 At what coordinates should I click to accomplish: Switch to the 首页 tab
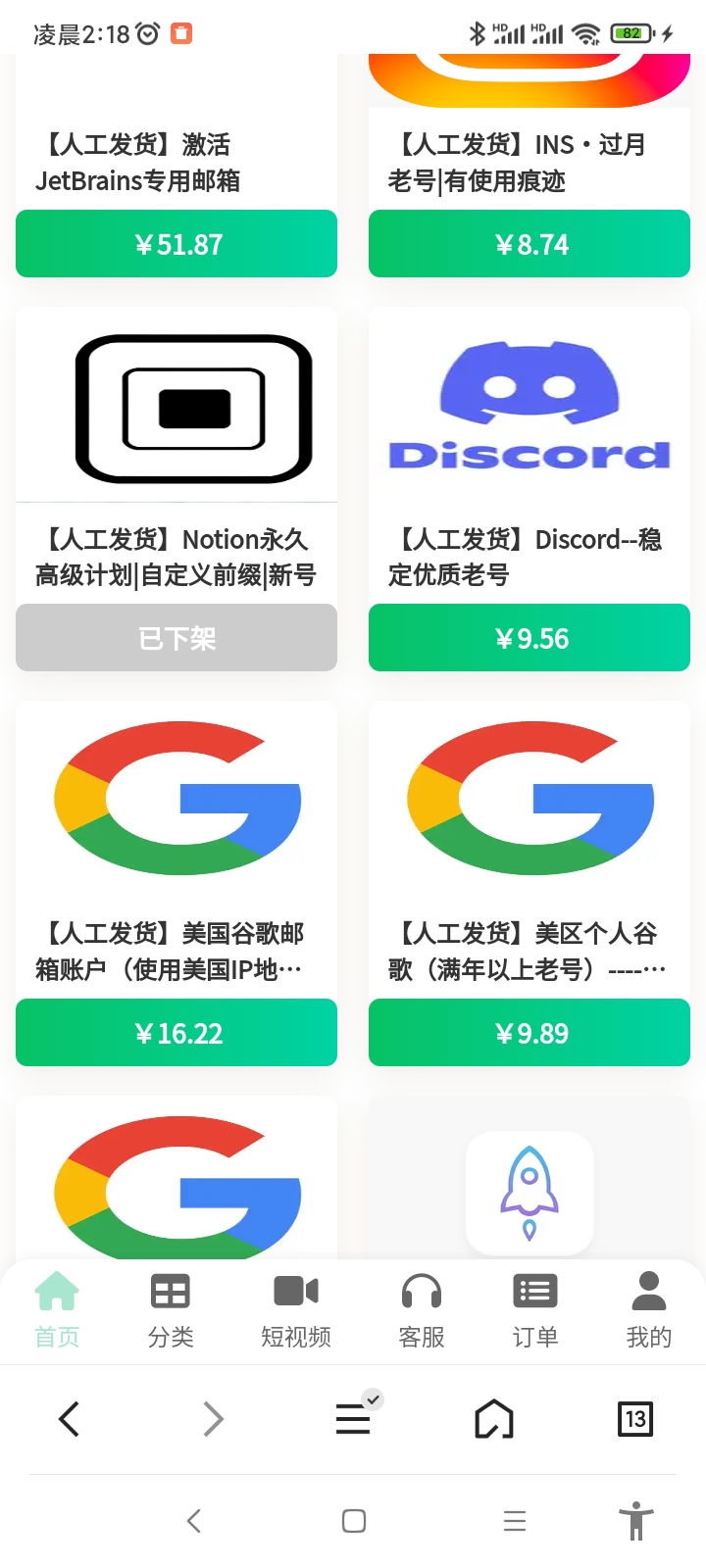[57, 1310]
